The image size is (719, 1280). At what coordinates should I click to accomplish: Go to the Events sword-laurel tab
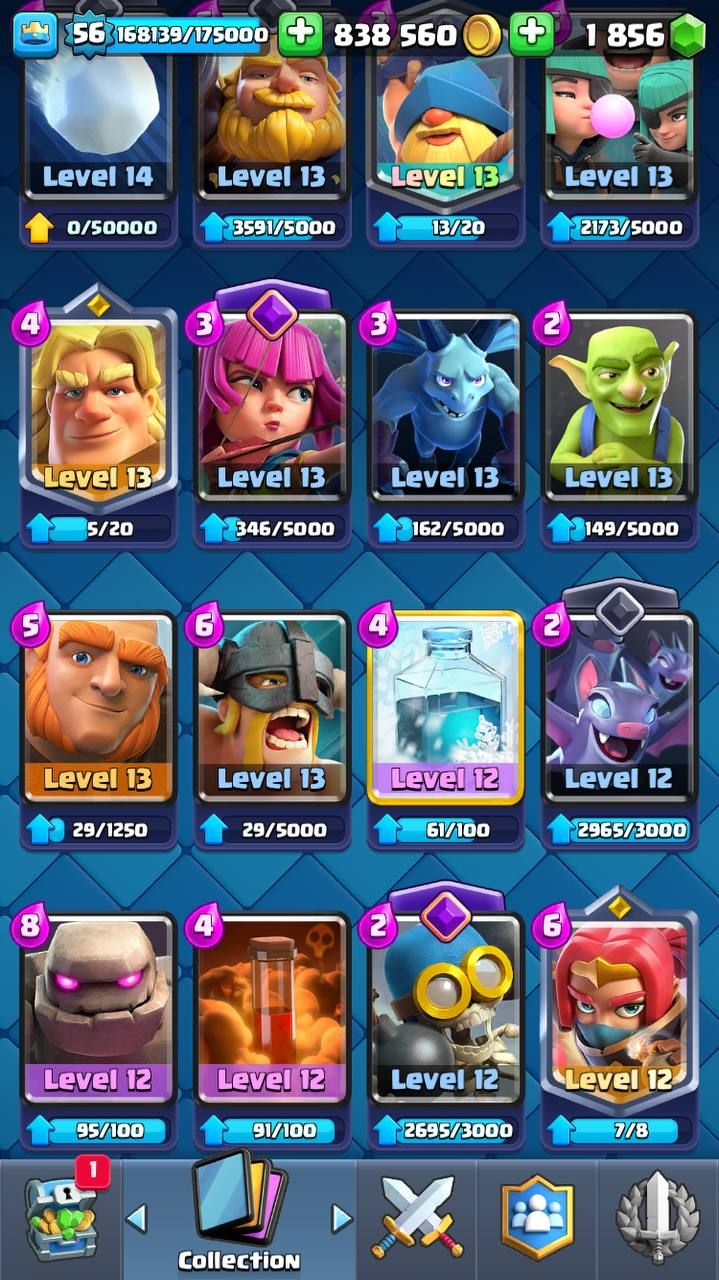point(657,1218)
